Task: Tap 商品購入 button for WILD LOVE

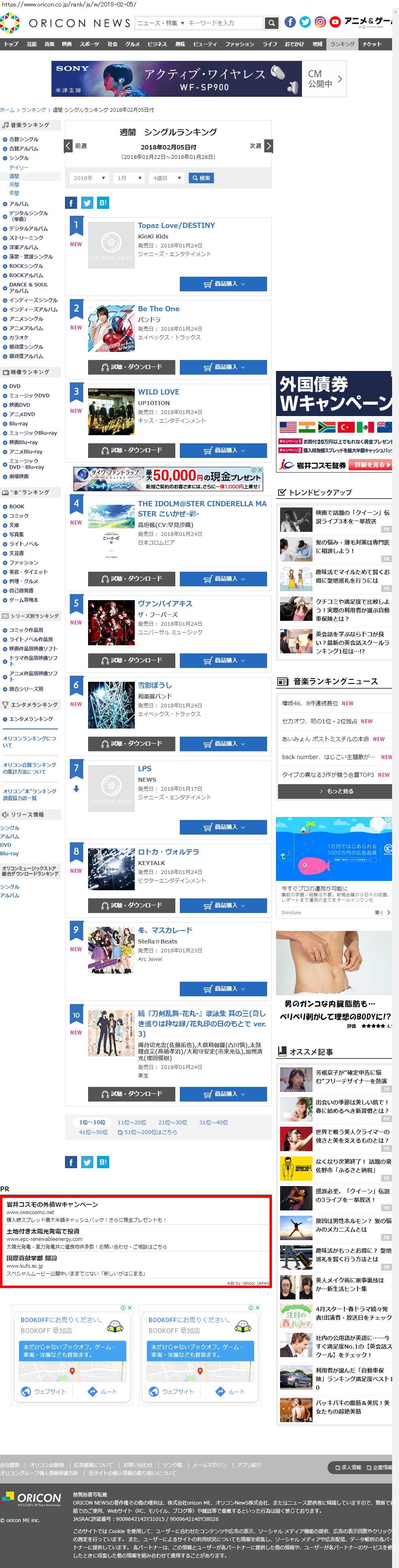Action: point(222,451)
